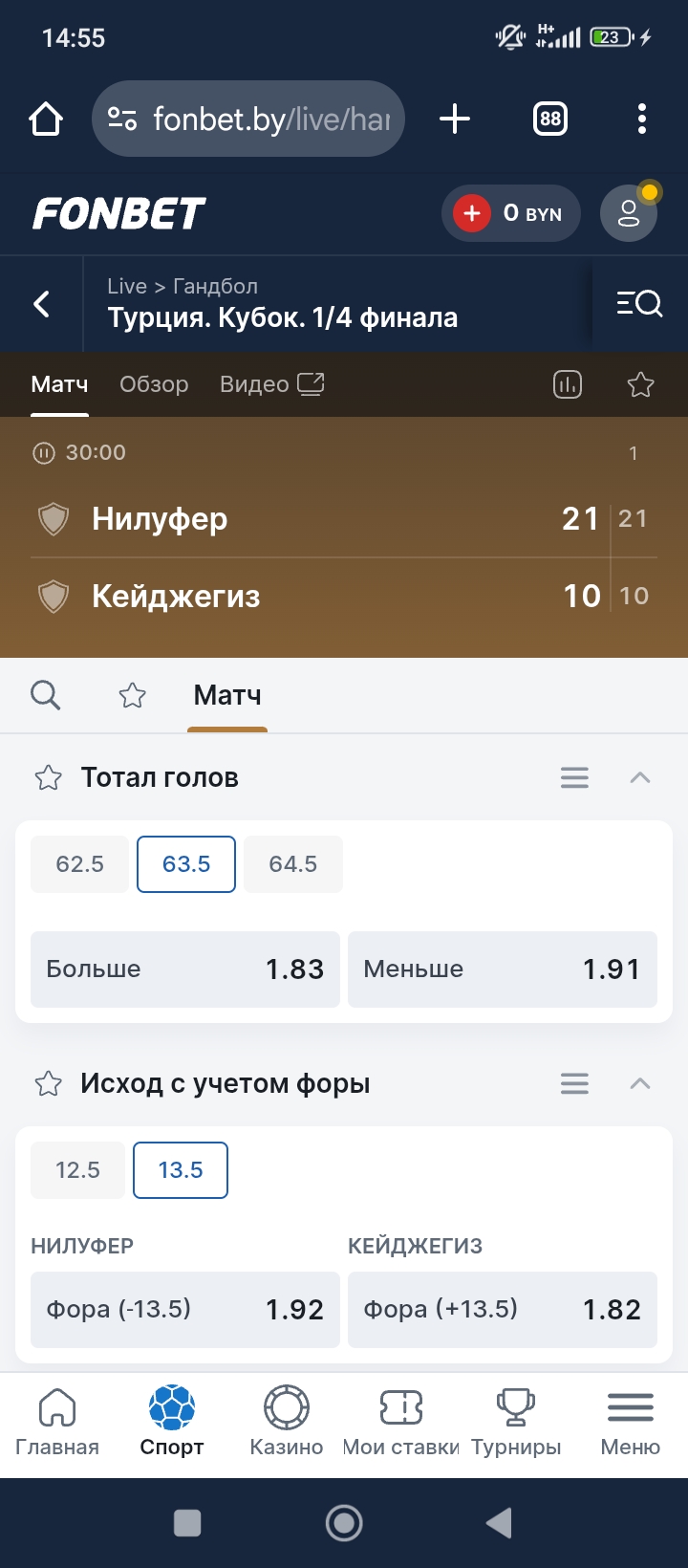Switch to the Обзор tab
The image size is (688, 1568).
pos(154,384)
